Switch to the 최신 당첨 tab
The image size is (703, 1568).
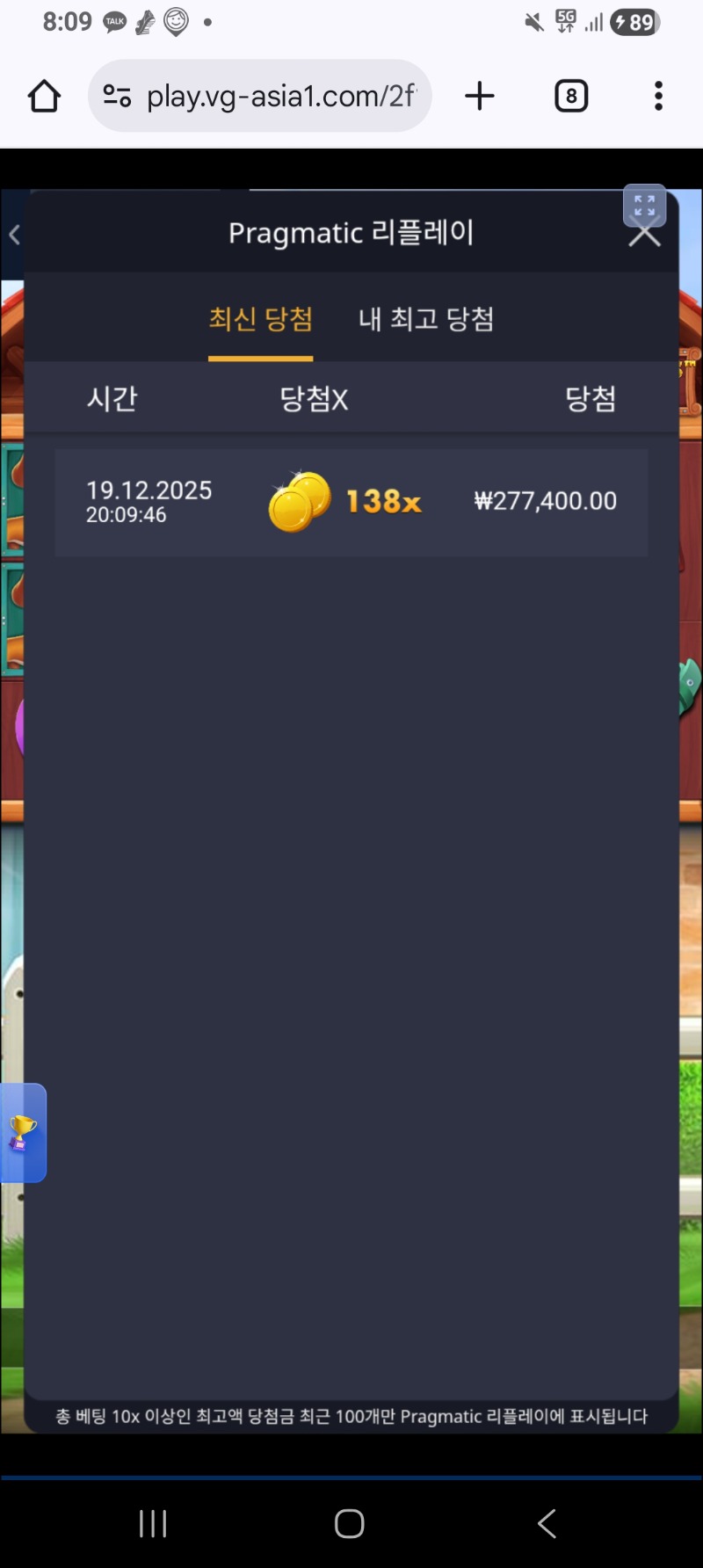pos(260,319)
